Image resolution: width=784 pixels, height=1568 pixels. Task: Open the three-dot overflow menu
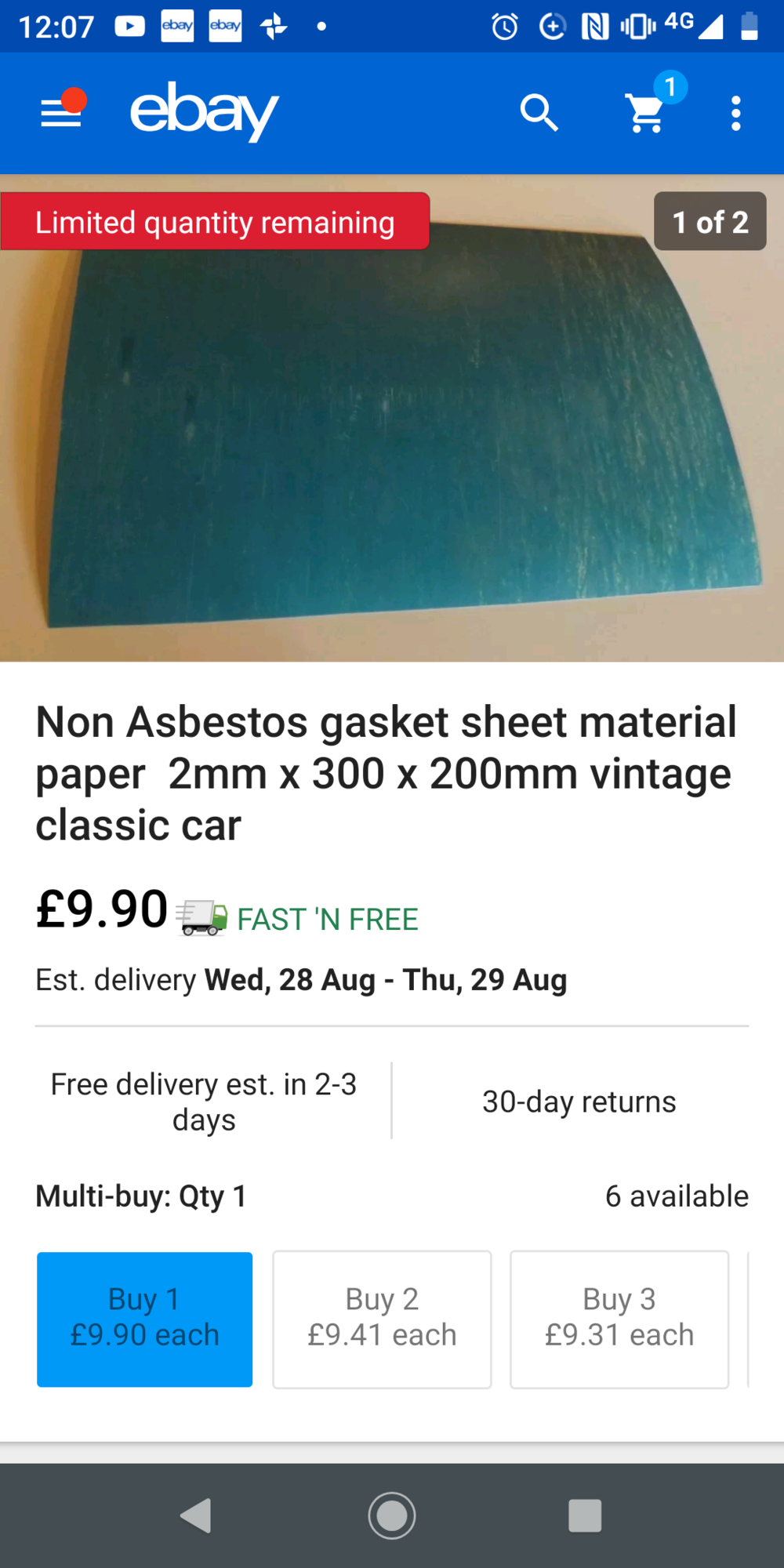click(x=735, y=114)
